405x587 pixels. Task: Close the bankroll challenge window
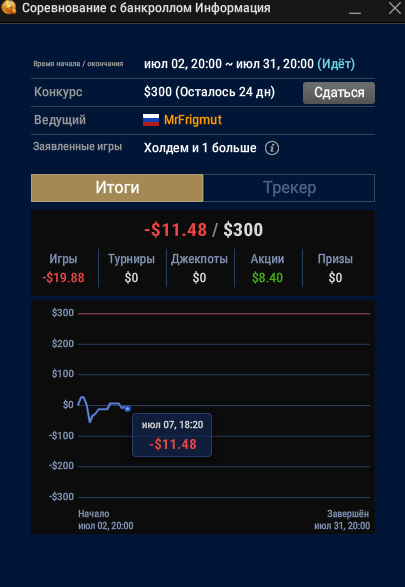[395, 8]
